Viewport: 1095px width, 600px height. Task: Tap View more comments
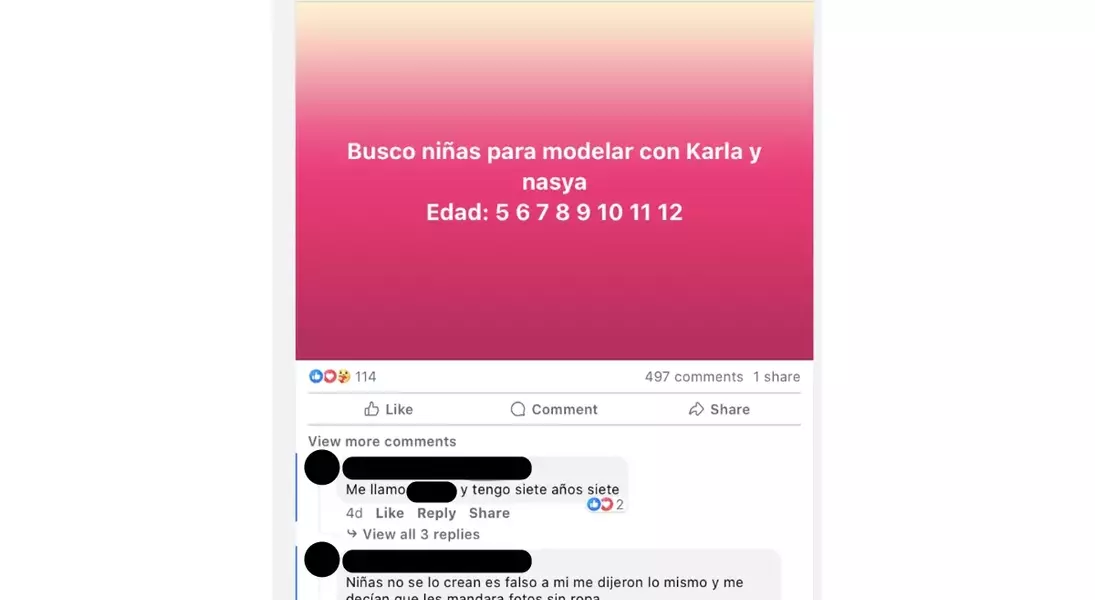[382, 441]
